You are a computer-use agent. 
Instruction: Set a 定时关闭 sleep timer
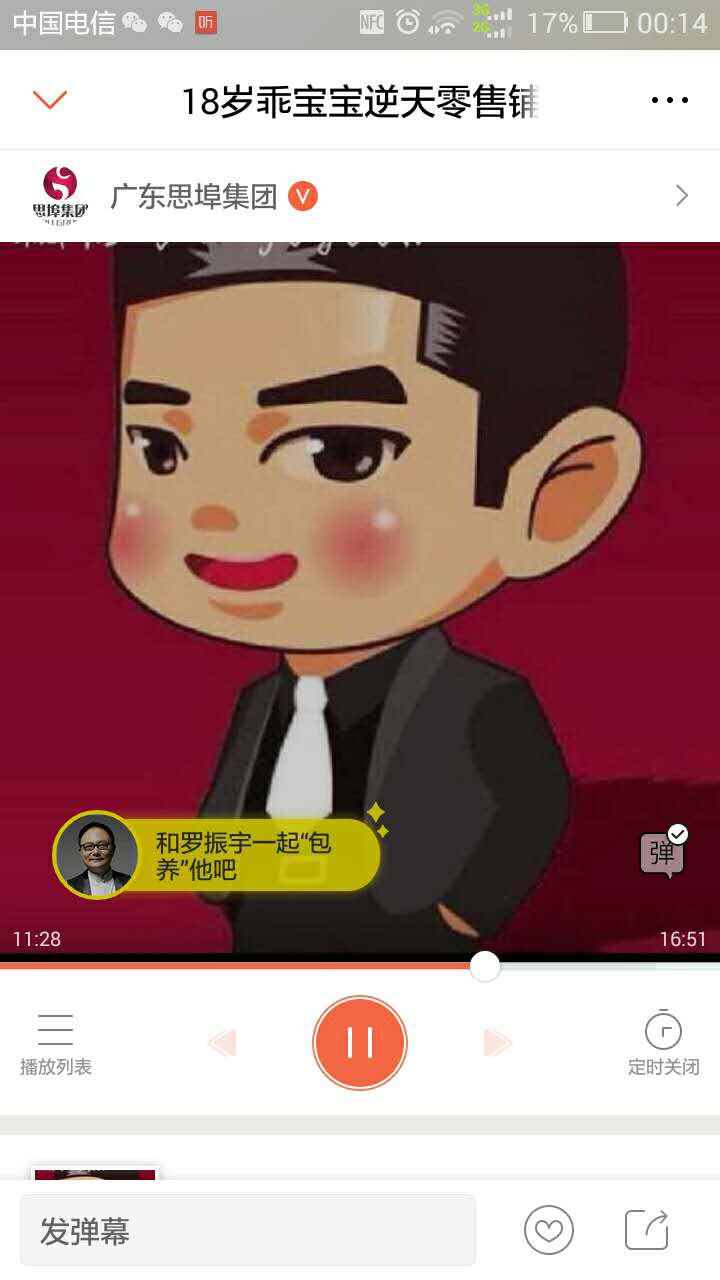(x=663, y=1044)
